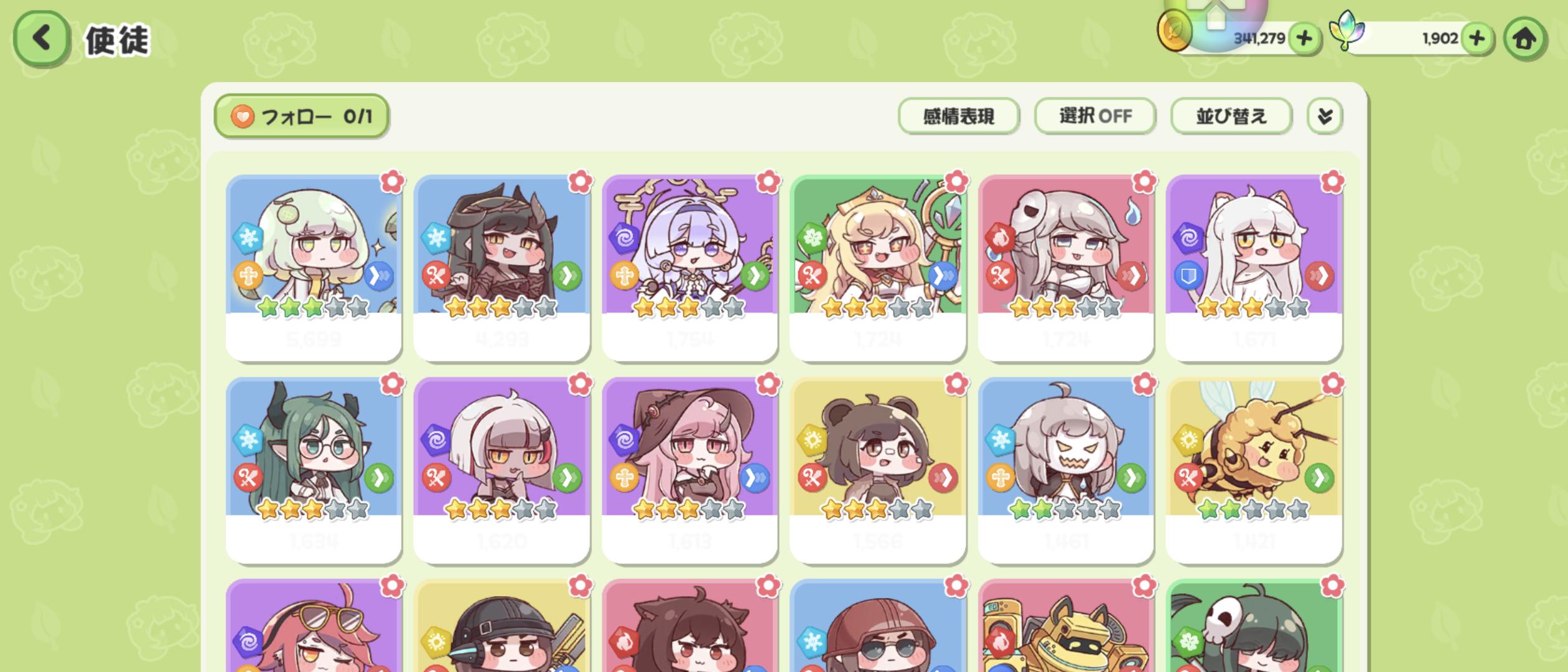This screenshot has width=1568, height=672.
Task: Open the apostle wearing a jack-o-lantern mask
Action: pyautogui.click(x=1065, y=464)
